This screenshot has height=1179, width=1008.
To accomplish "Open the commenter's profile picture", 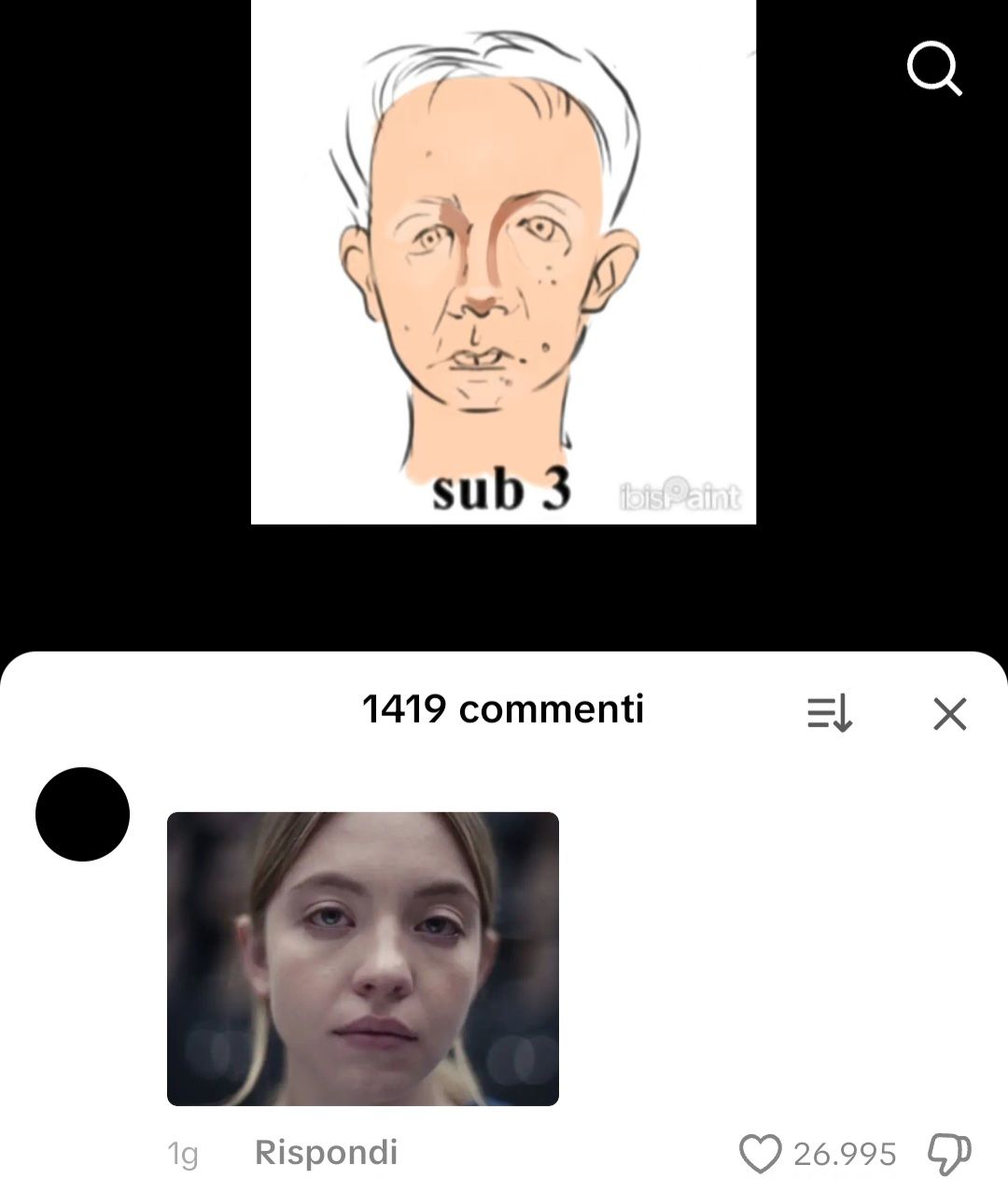I will click(x=82, y=814).
